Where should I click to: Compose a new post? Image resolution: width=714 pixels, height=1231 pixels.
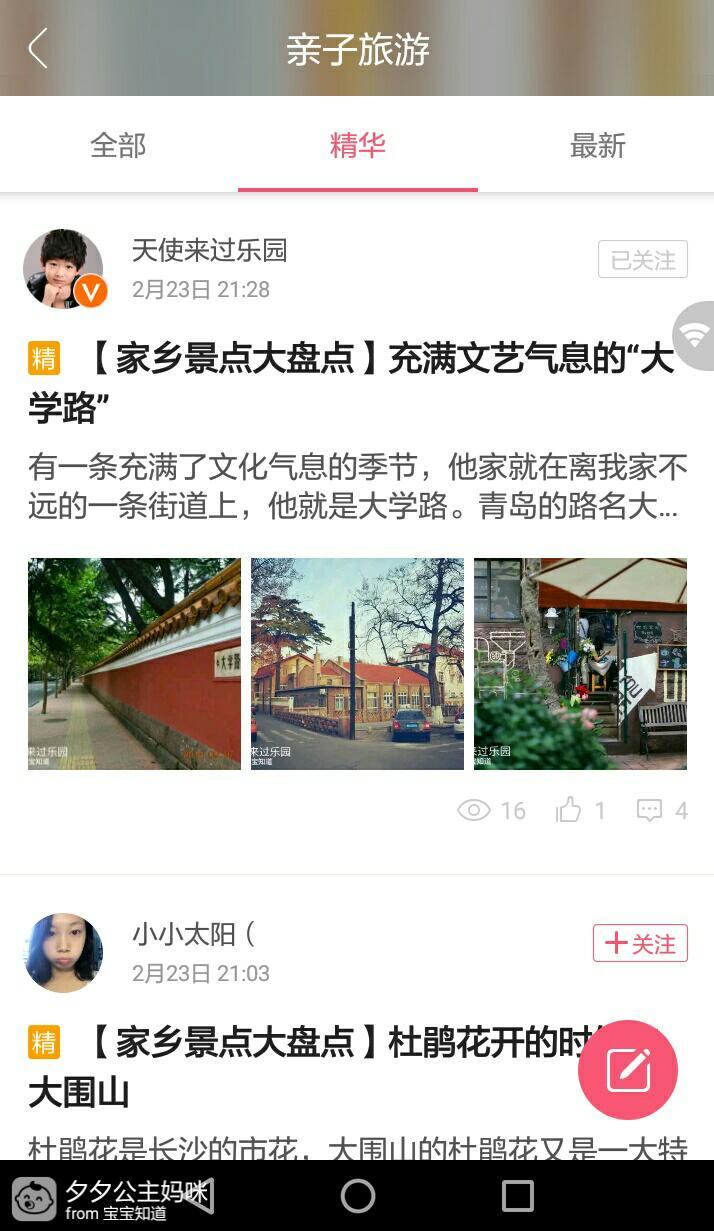click(x=628, y=1069)
